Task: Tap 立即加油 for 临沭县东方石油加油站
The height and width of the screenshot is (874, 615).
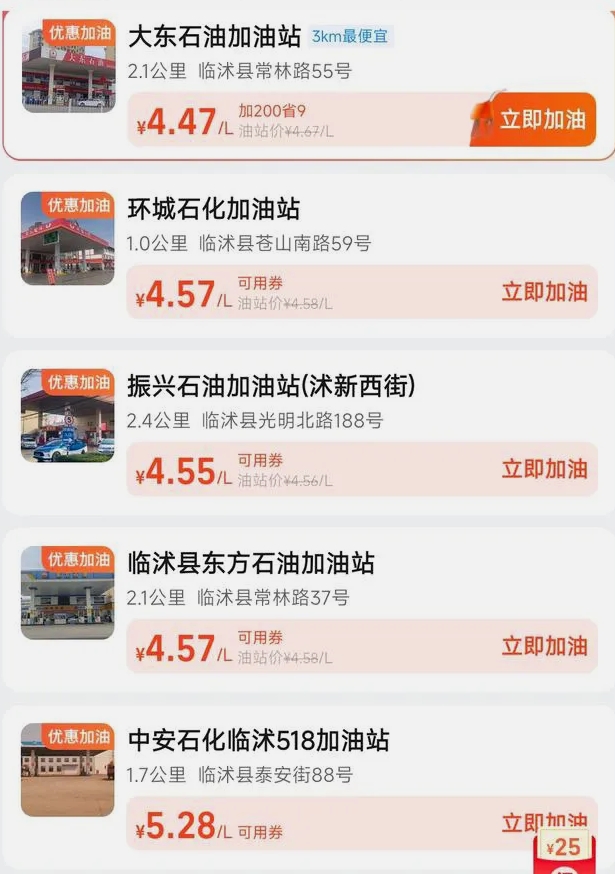Action: click(x=544, y=646)
